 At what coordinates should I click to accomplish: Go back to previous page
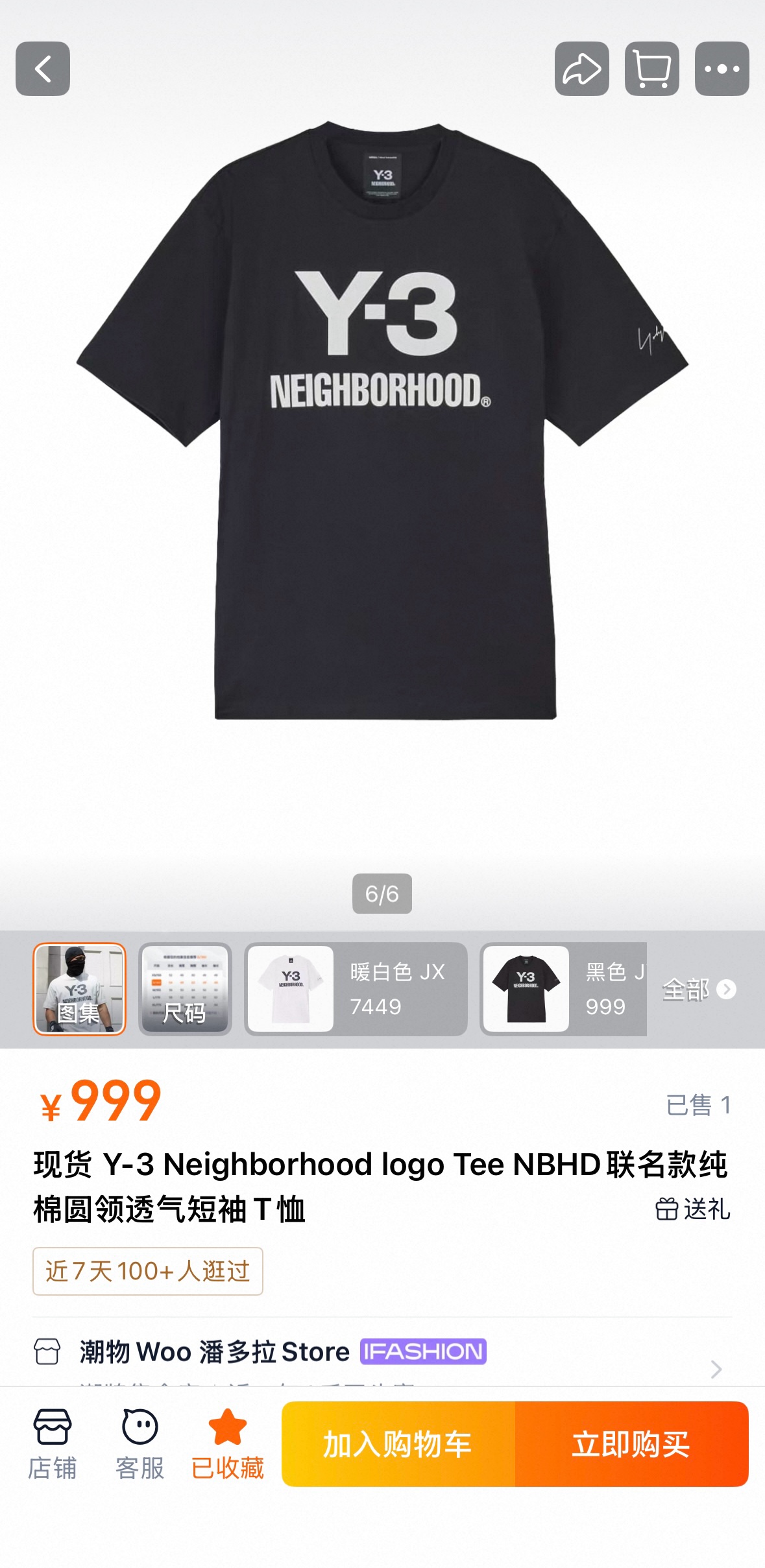click(43, 69)
